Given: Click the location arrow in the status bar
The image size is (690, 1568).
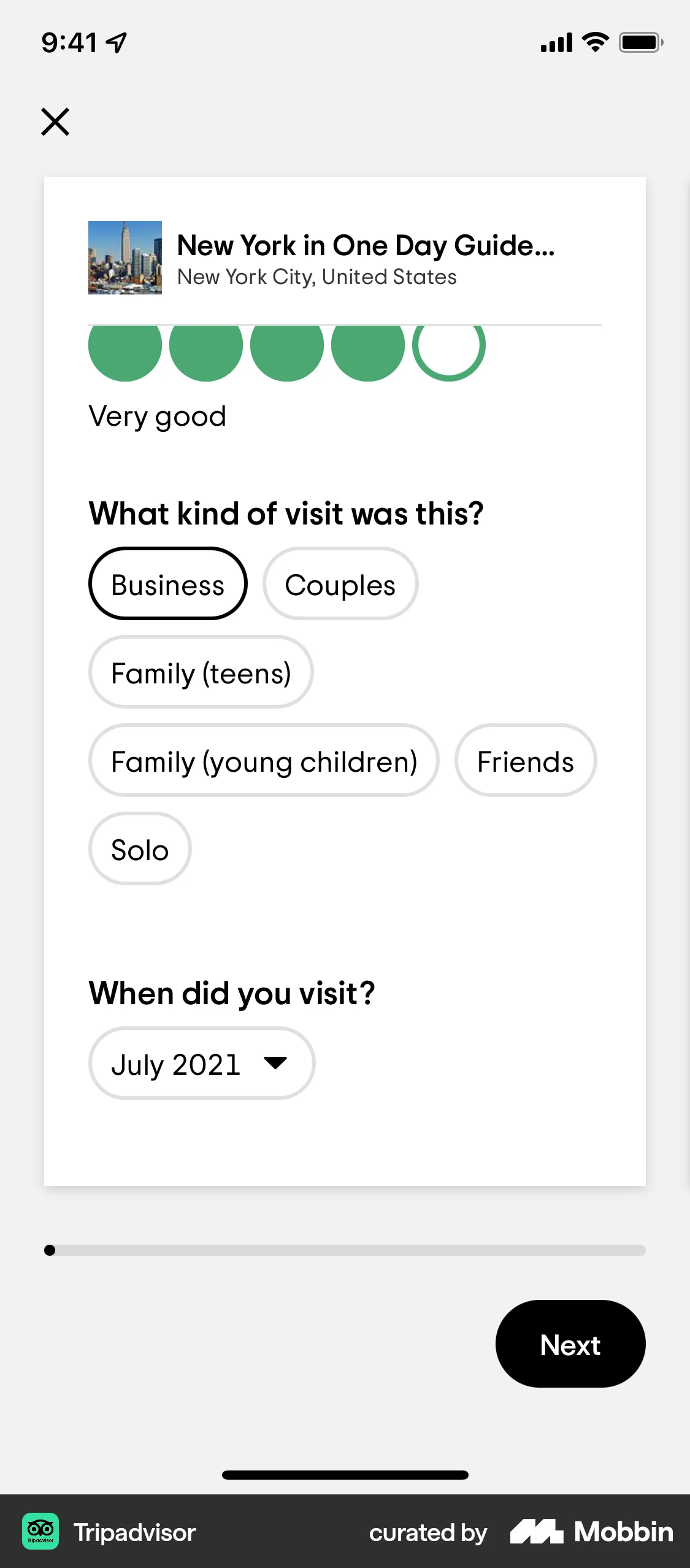Looking at the screenshot, I should coord(115,40).
